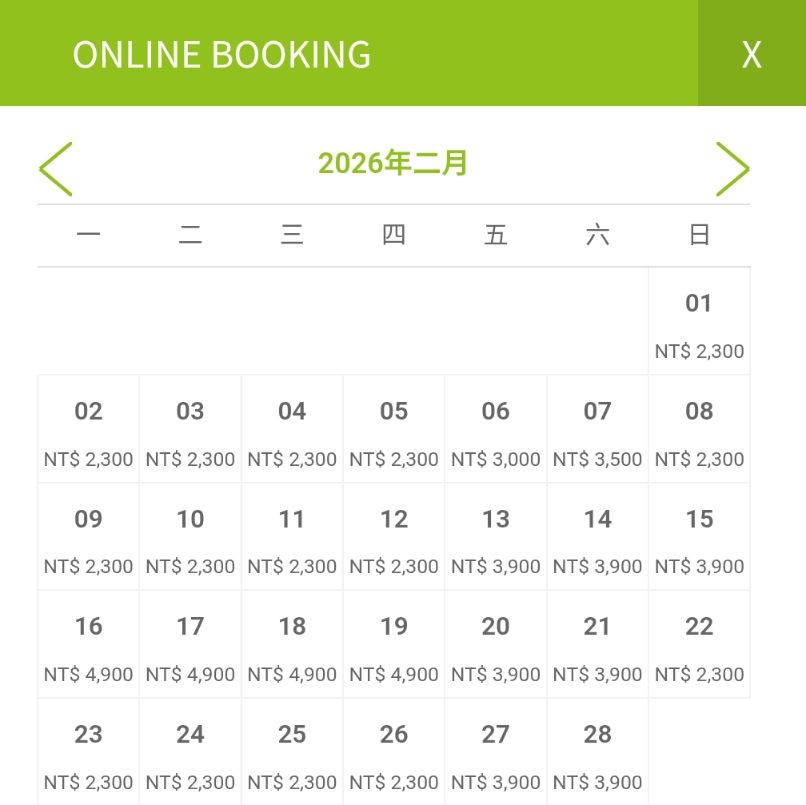806x805 pixels.
Task: Select date 20 priced NT$ 3,900
Action: coord(495,645)
